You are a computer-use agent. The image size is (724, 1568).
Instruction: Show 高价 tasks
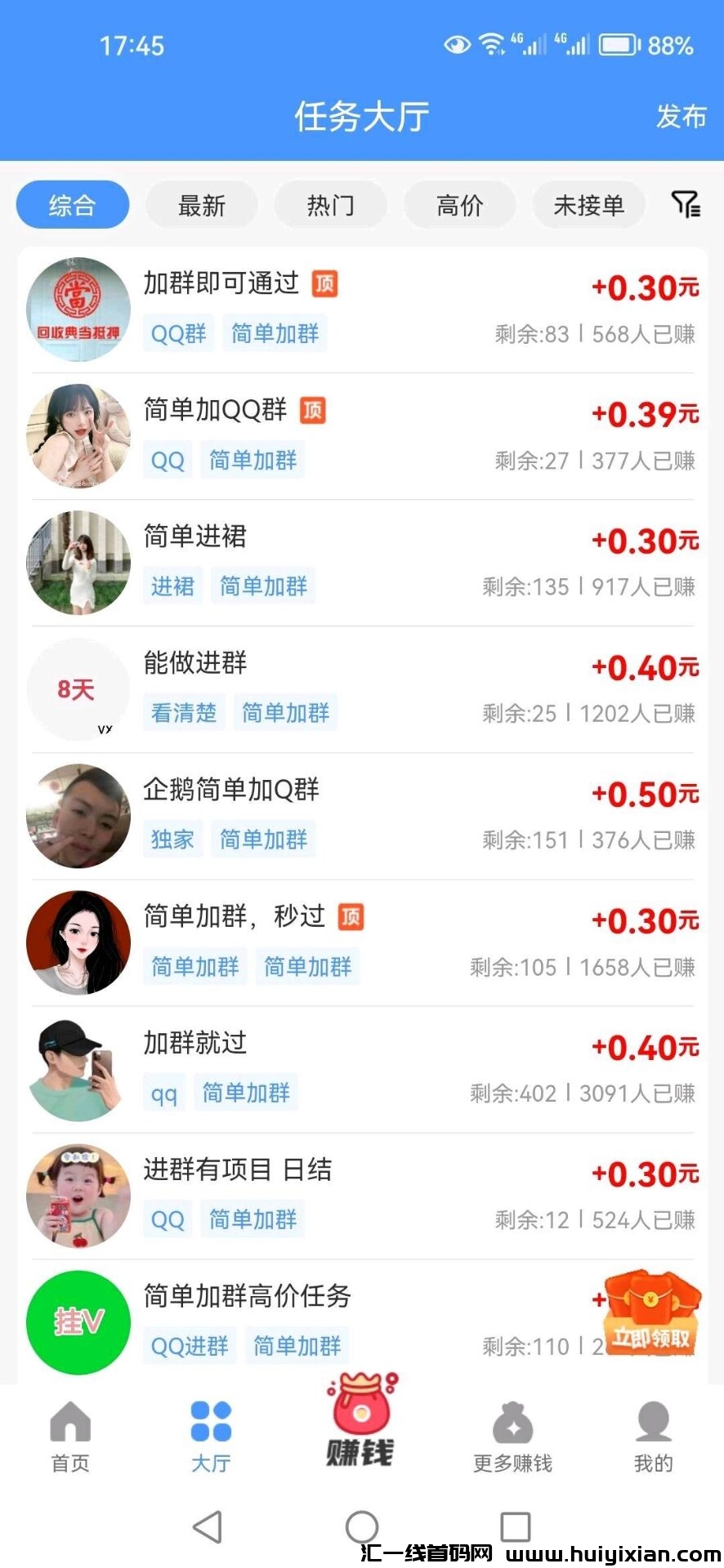pyautogui.click(x=459, y=205)
